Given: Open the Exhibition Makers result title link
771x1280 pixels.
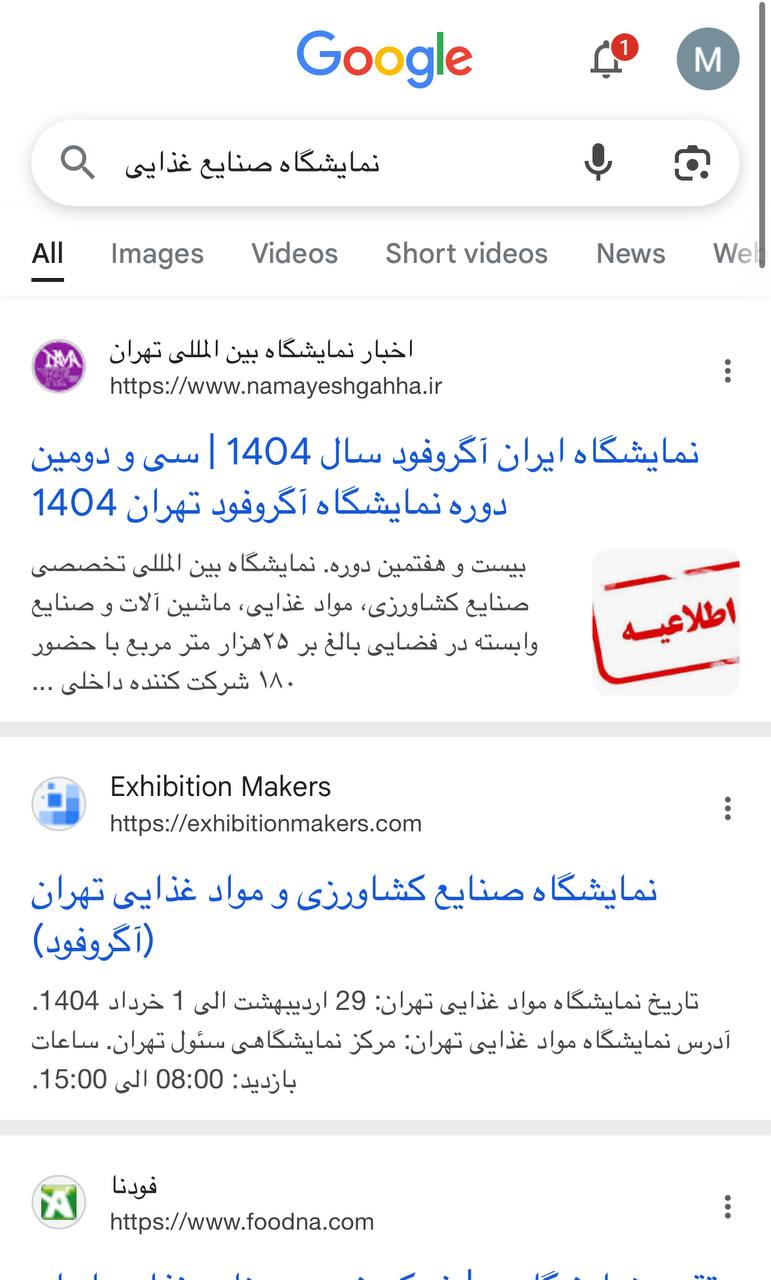Looking at the screenshot, I should [x=345, y=914].
